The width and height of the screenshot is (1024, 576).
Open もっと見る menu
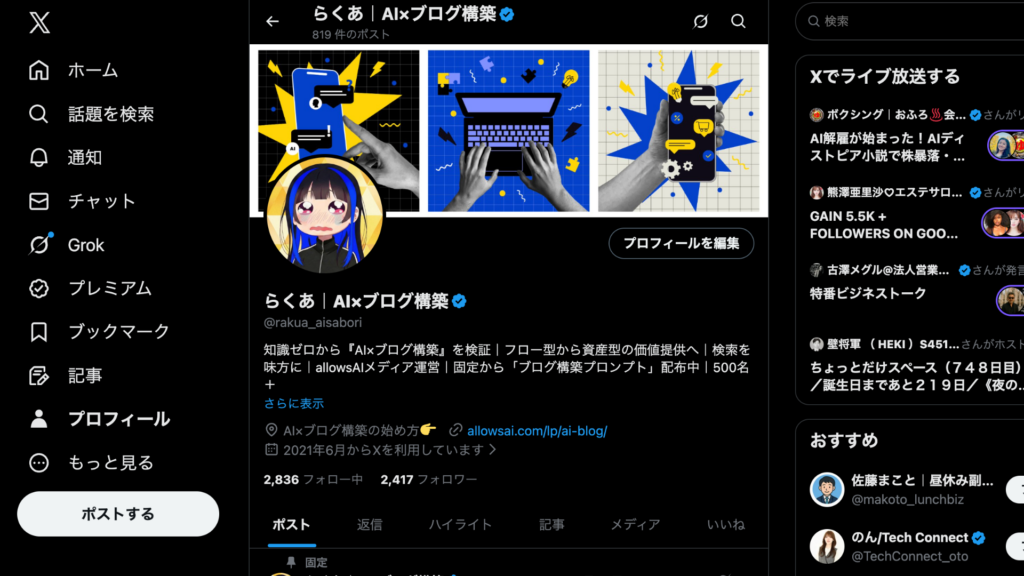point(110,463)
